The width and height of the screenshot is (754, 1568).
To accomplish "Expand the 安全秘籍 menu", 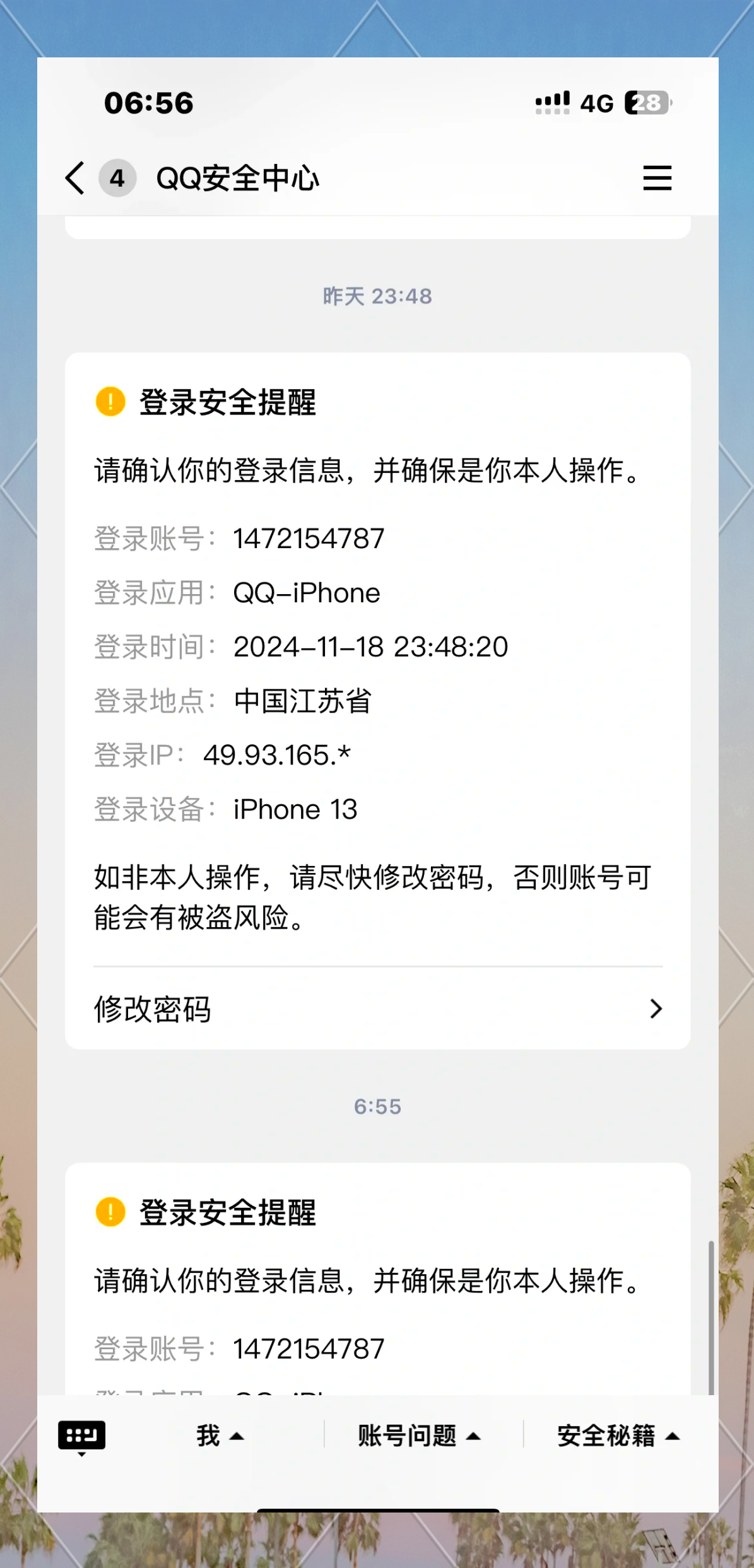I will point(618,1436).
